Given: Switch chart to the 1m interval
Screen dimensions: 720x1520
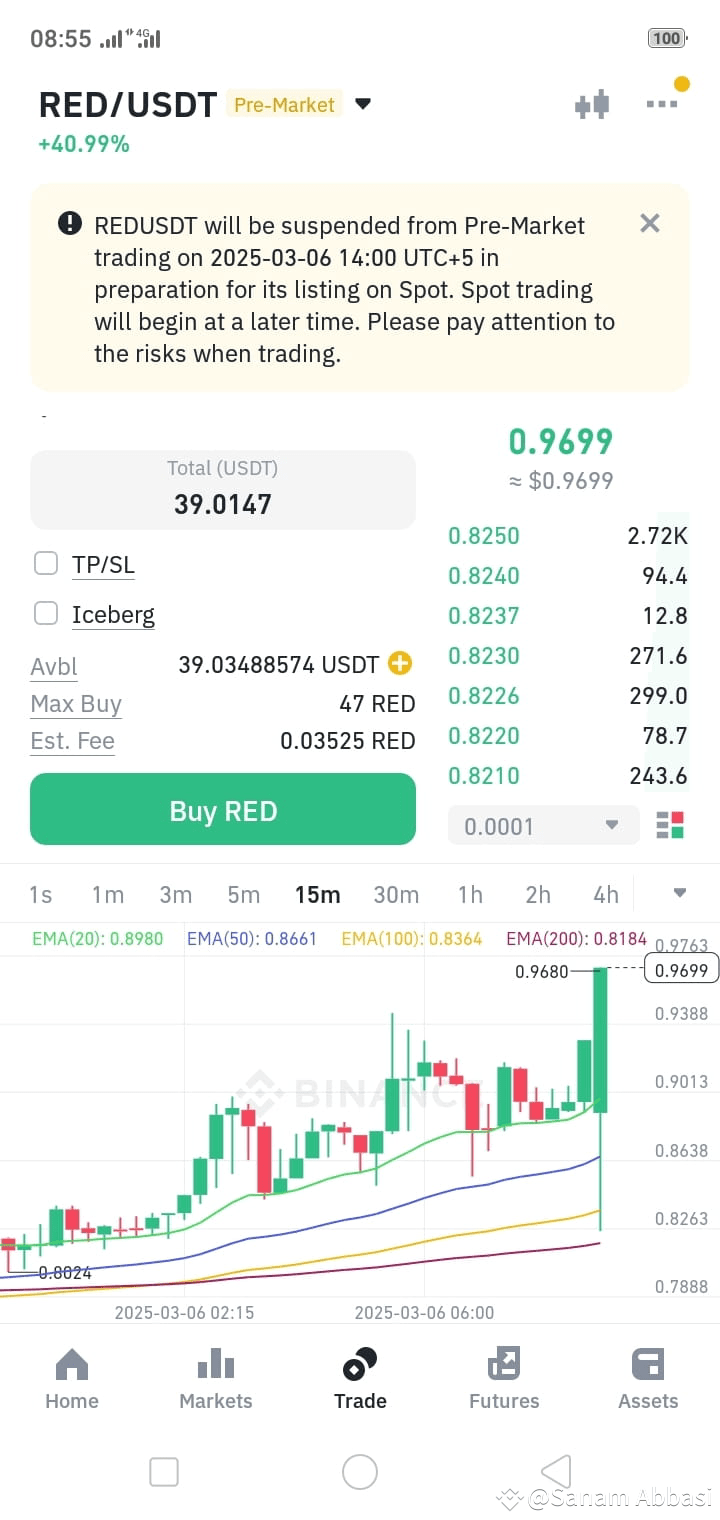Looking at the screenshot, I should click(x=108, y=894).
